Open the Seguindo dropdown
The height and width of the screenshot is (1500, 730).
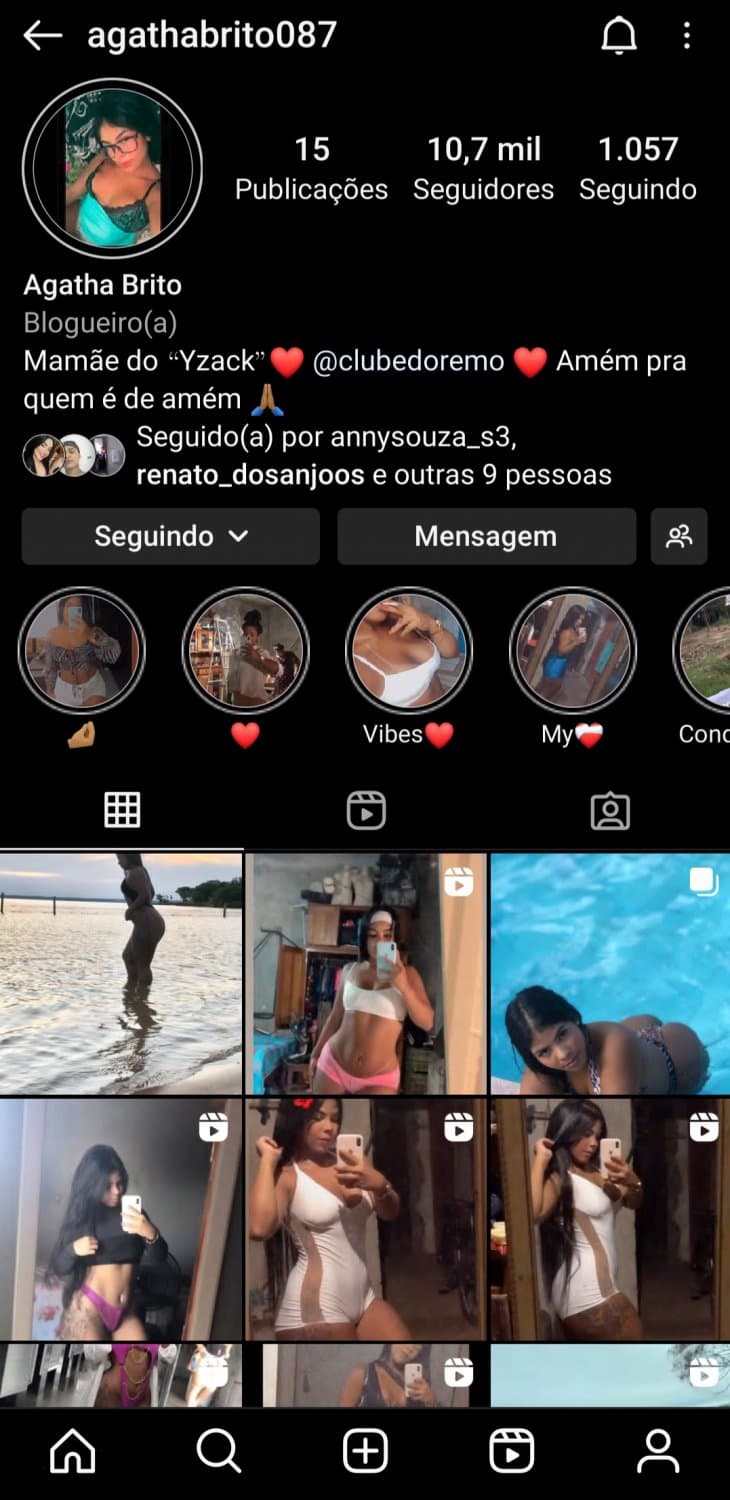coord(170,536)
